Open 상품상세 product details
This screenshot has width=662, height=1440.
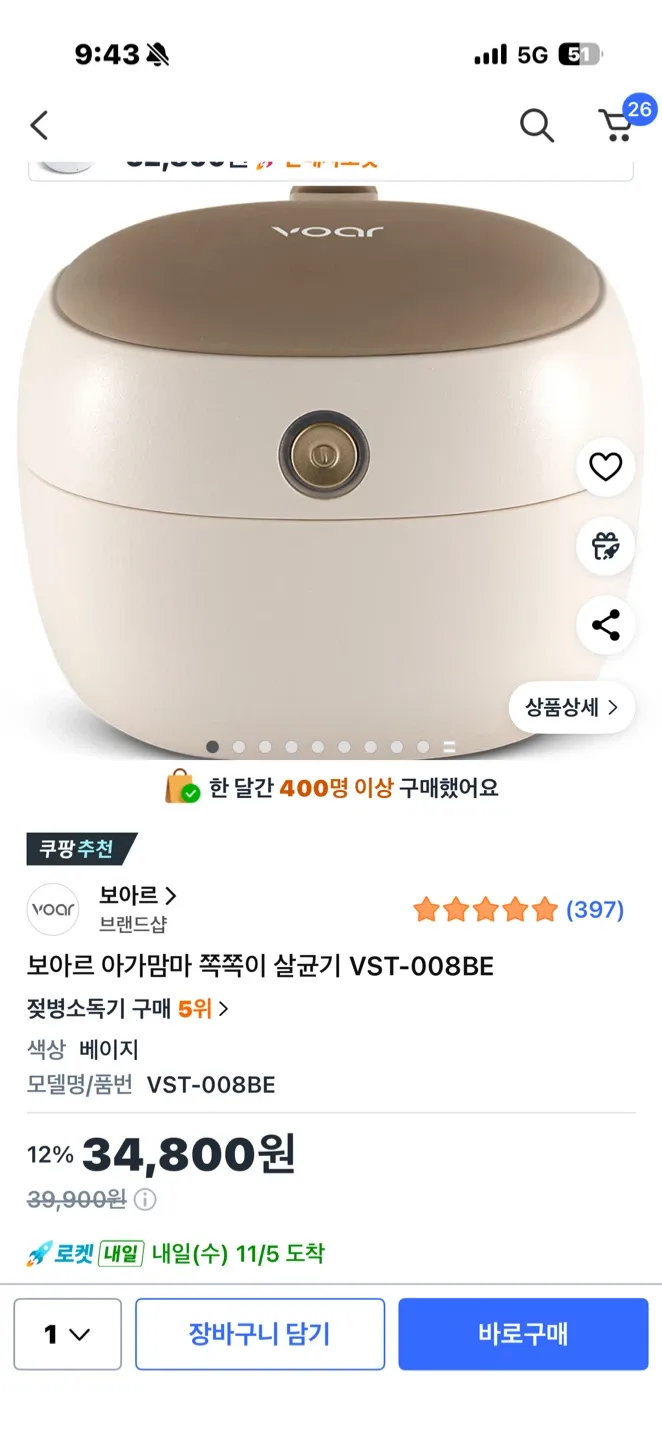[571, 708]
